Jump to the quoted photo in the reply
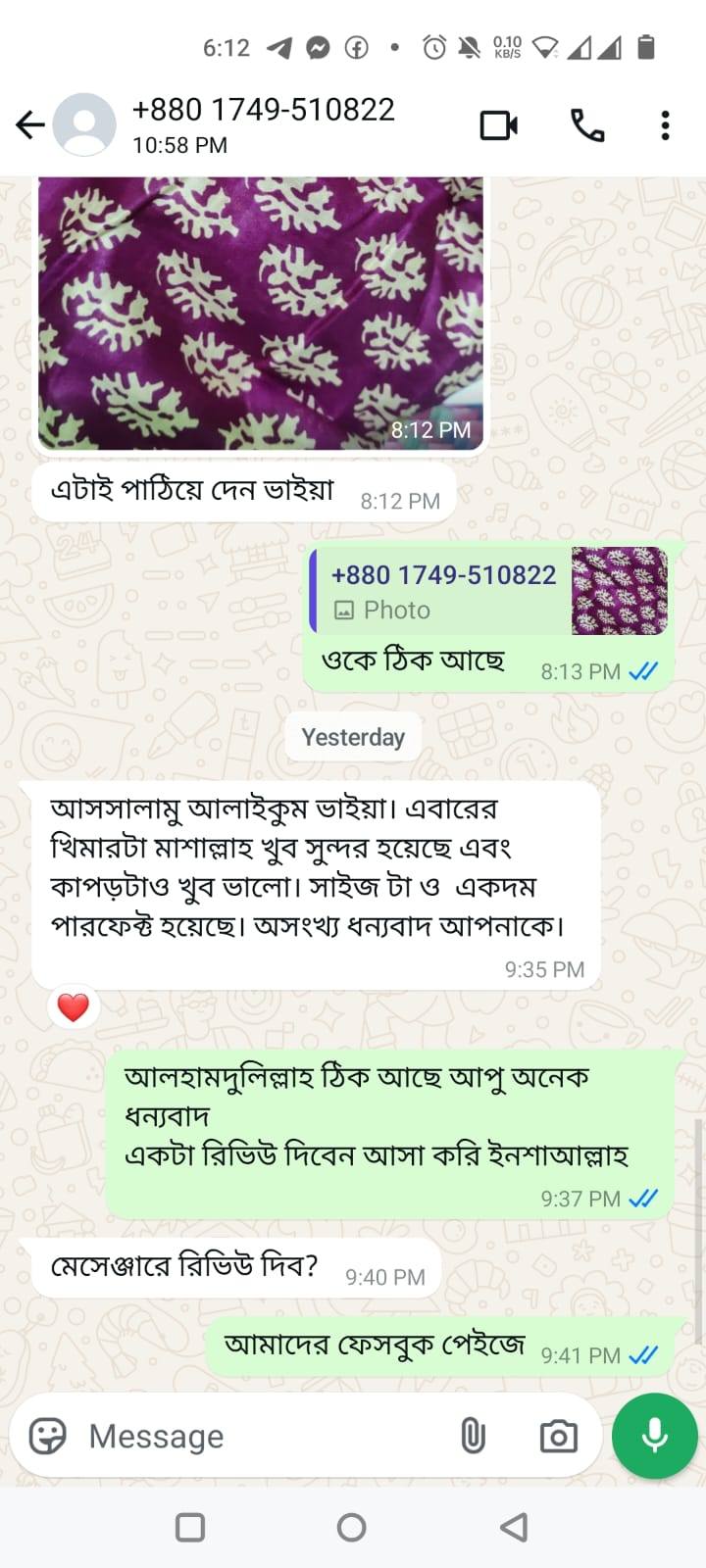This screenshot has height=1568, width=706. click(490, 591)
